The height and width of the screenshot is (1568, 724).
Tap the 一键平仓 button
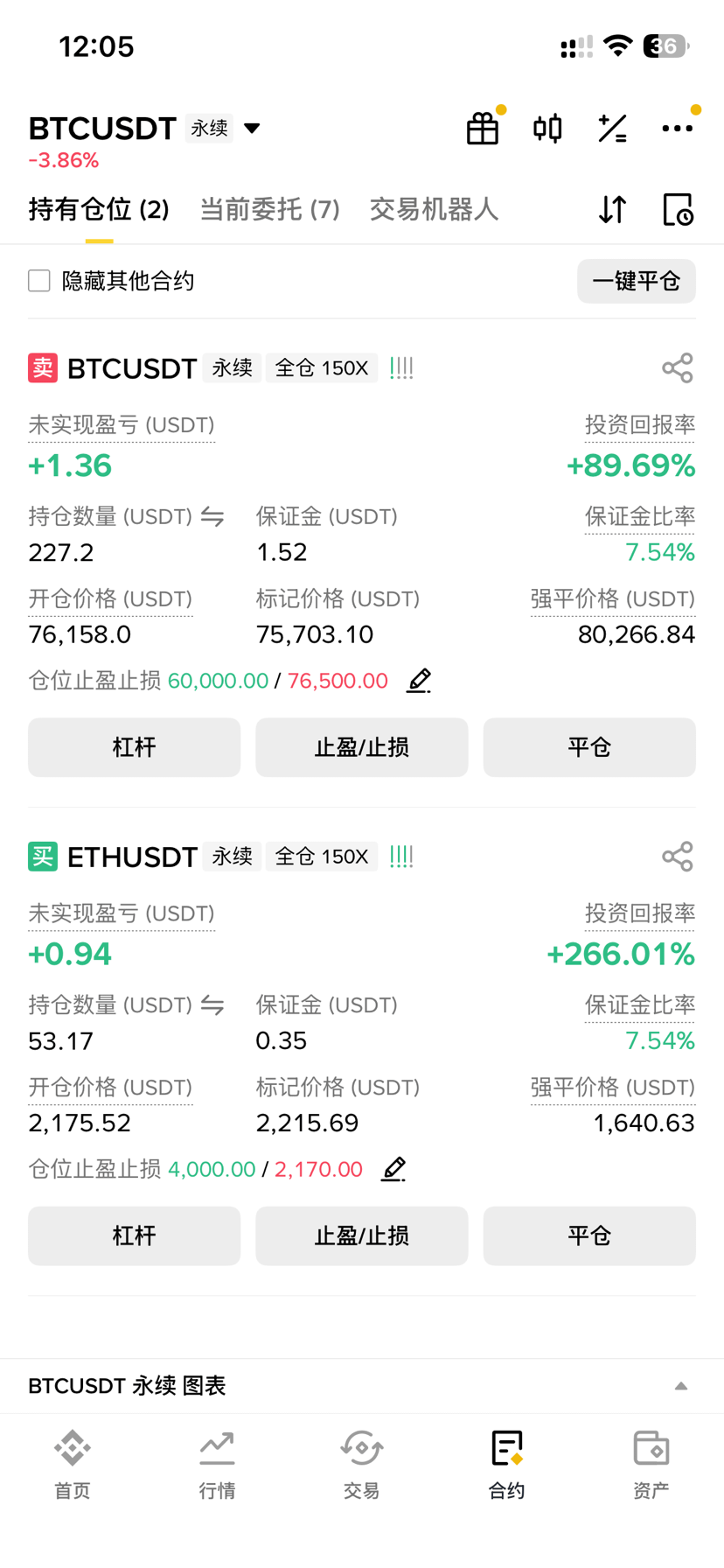tap(637, 281)
